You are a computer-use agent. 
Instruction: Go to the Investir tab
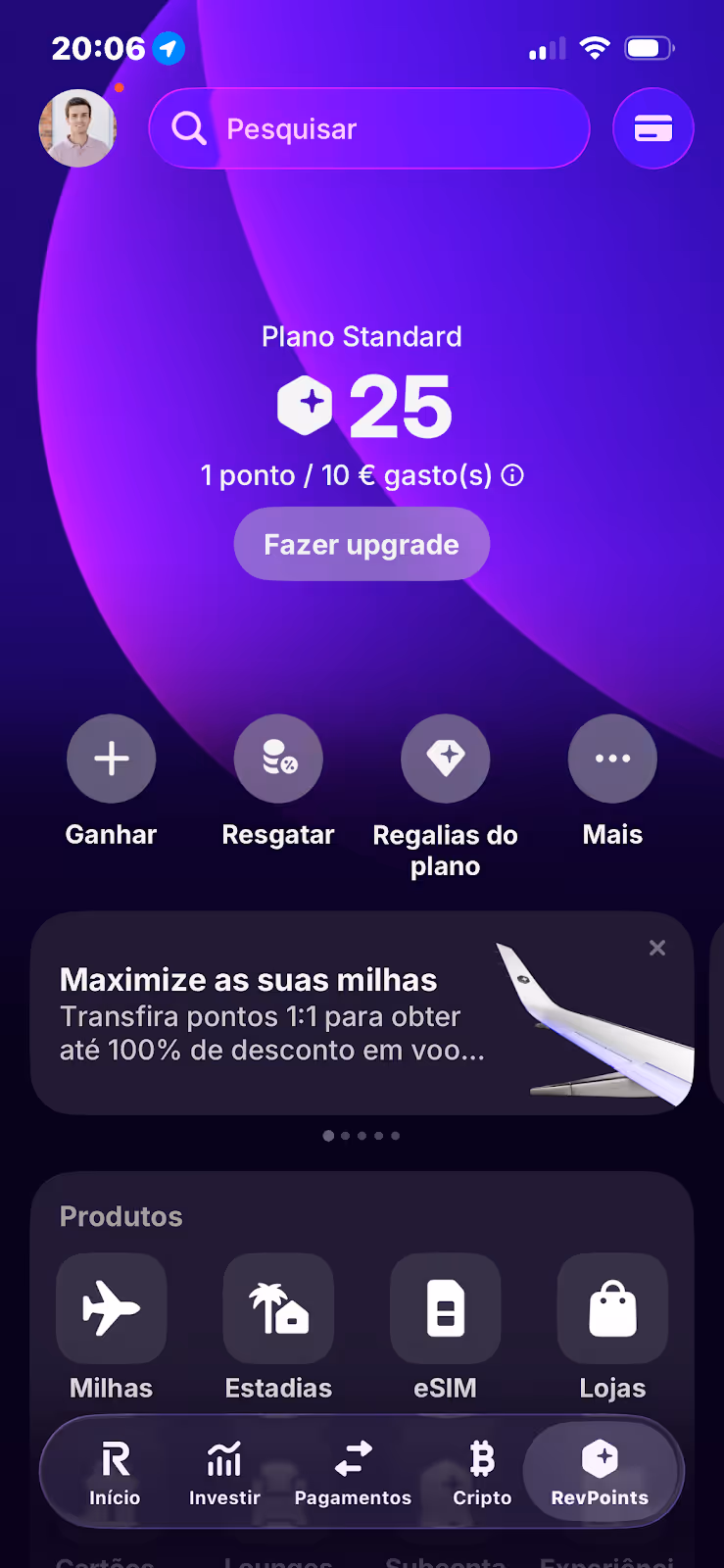(x=224, y=1472)
